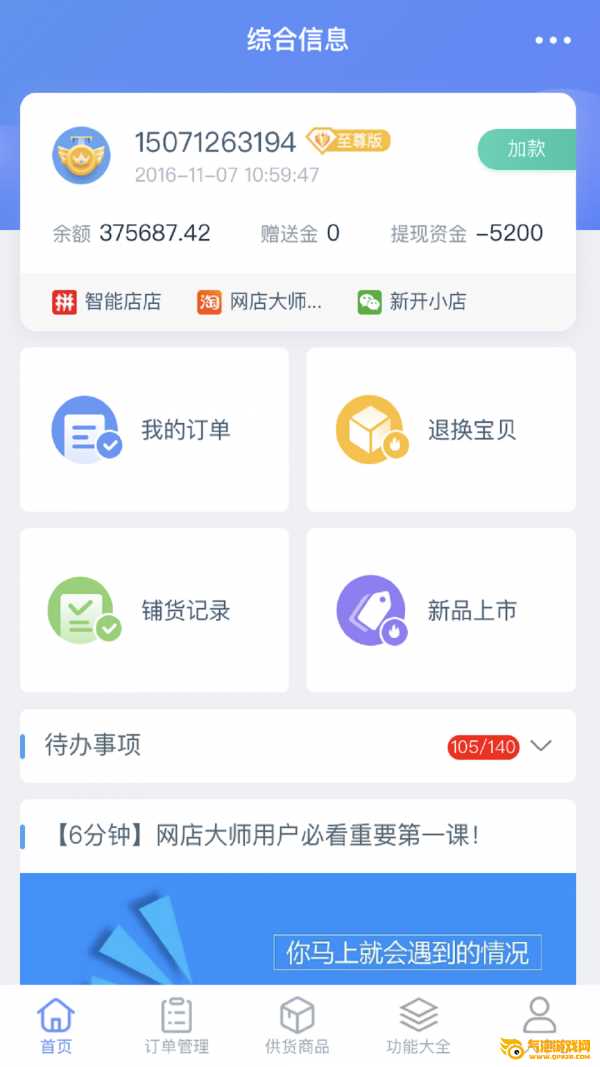Open the 铺货记录 card

154,611
